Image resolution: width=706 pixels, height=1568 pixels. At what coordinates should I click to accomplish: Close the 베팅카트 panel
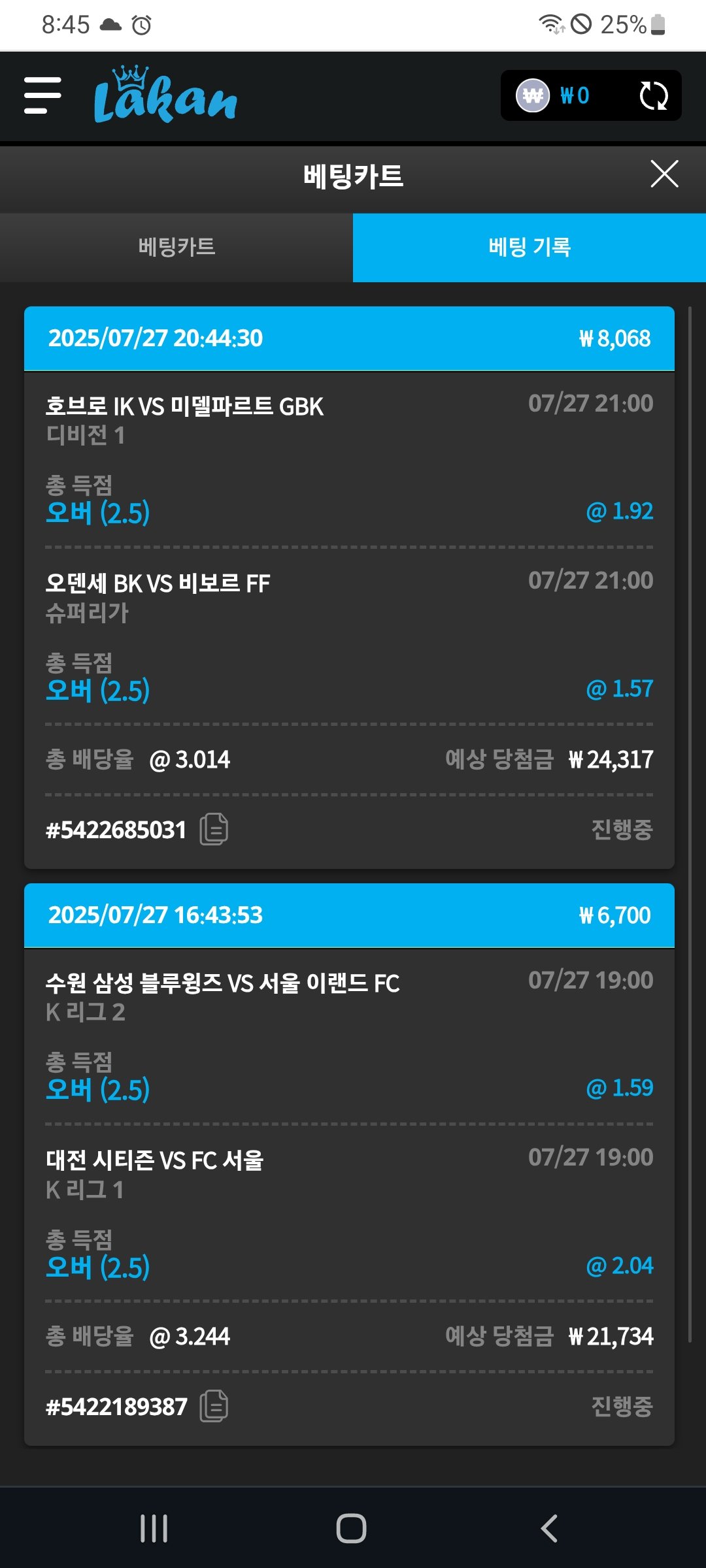(664, 174)
